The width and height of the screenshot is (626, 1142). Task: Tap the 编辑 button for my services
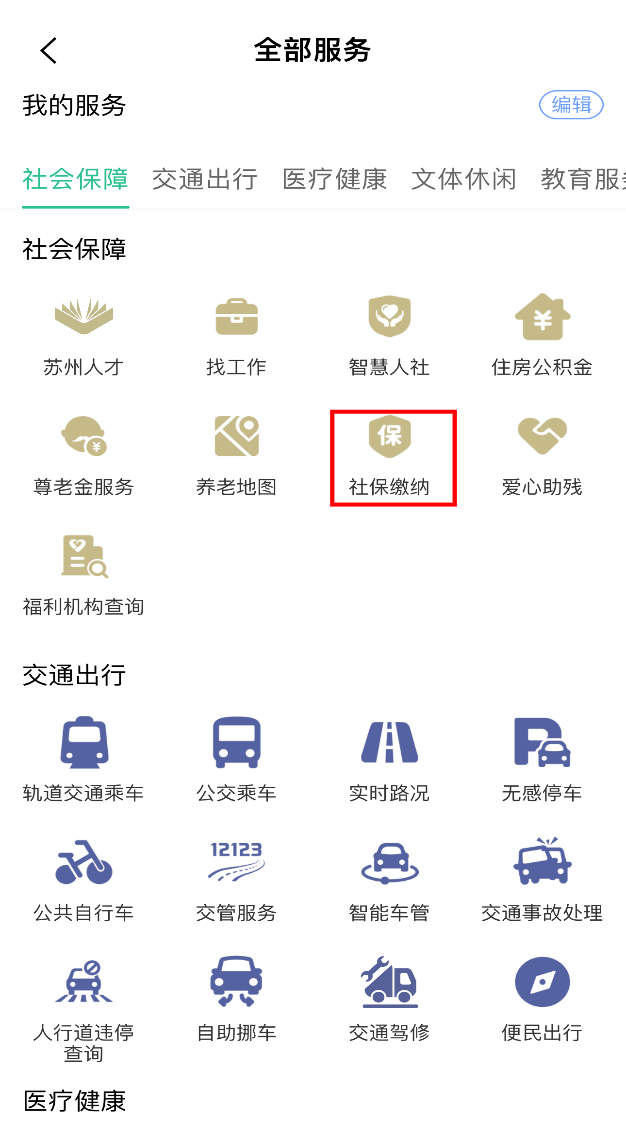coord(571,105)
